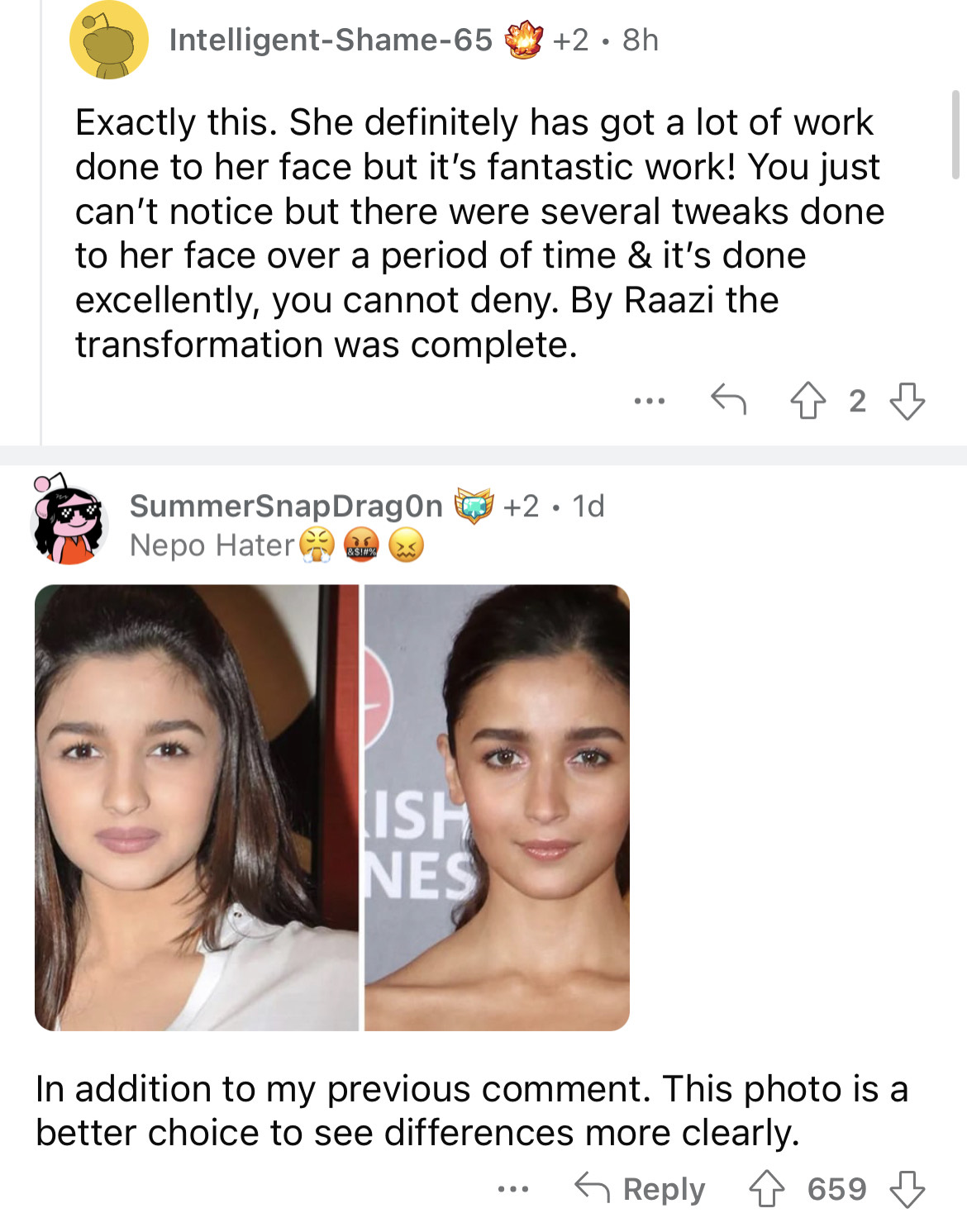Downvote Intelligent-Shame-65's comment
The width and height of the screenshot is (967, 1232).
tap(907, 402)
